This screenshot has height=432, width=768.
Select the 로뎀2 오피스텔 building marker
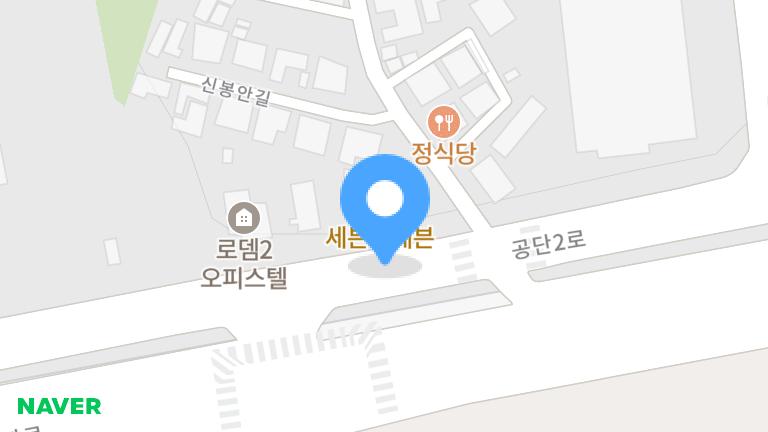(x=243, y=217)
